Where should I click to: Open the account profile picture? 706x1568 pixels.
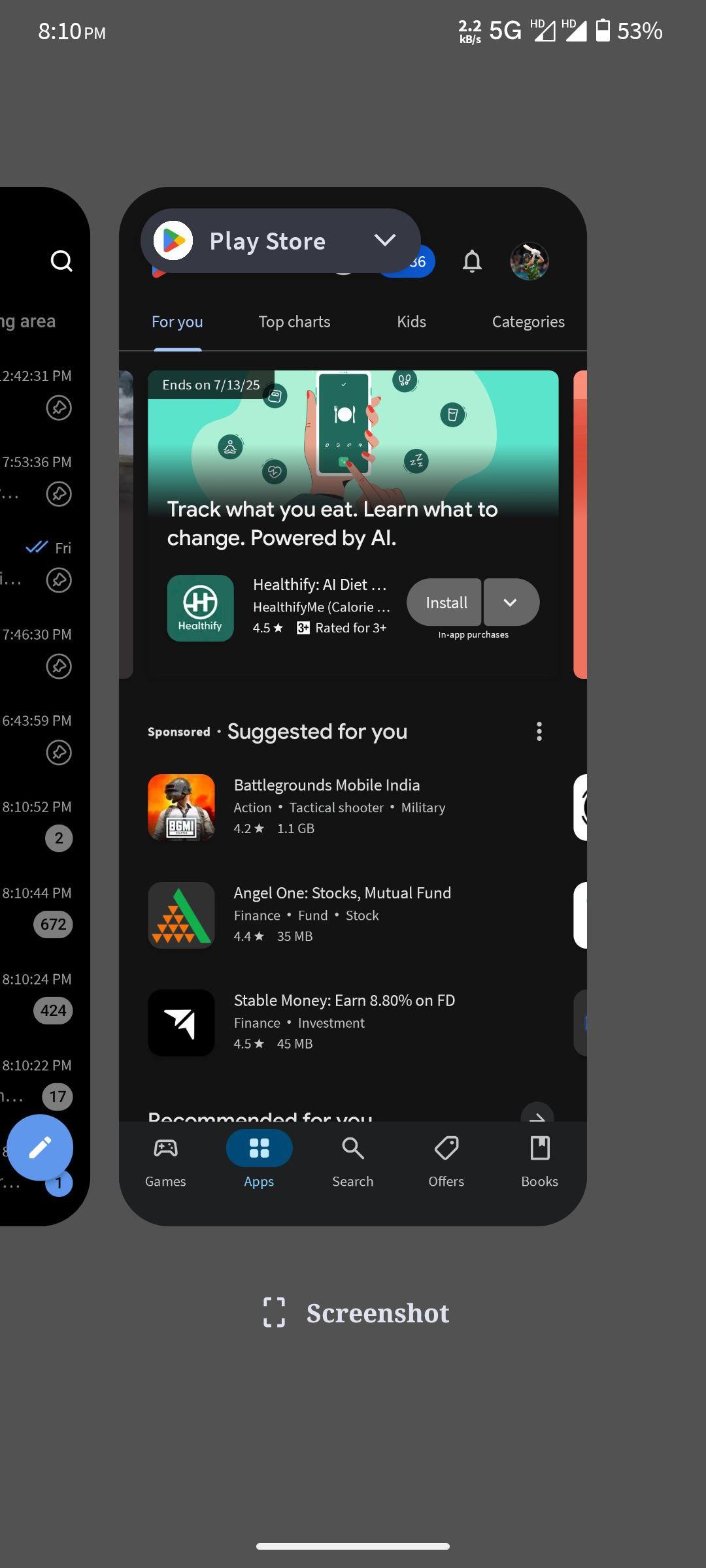(529, 261)
